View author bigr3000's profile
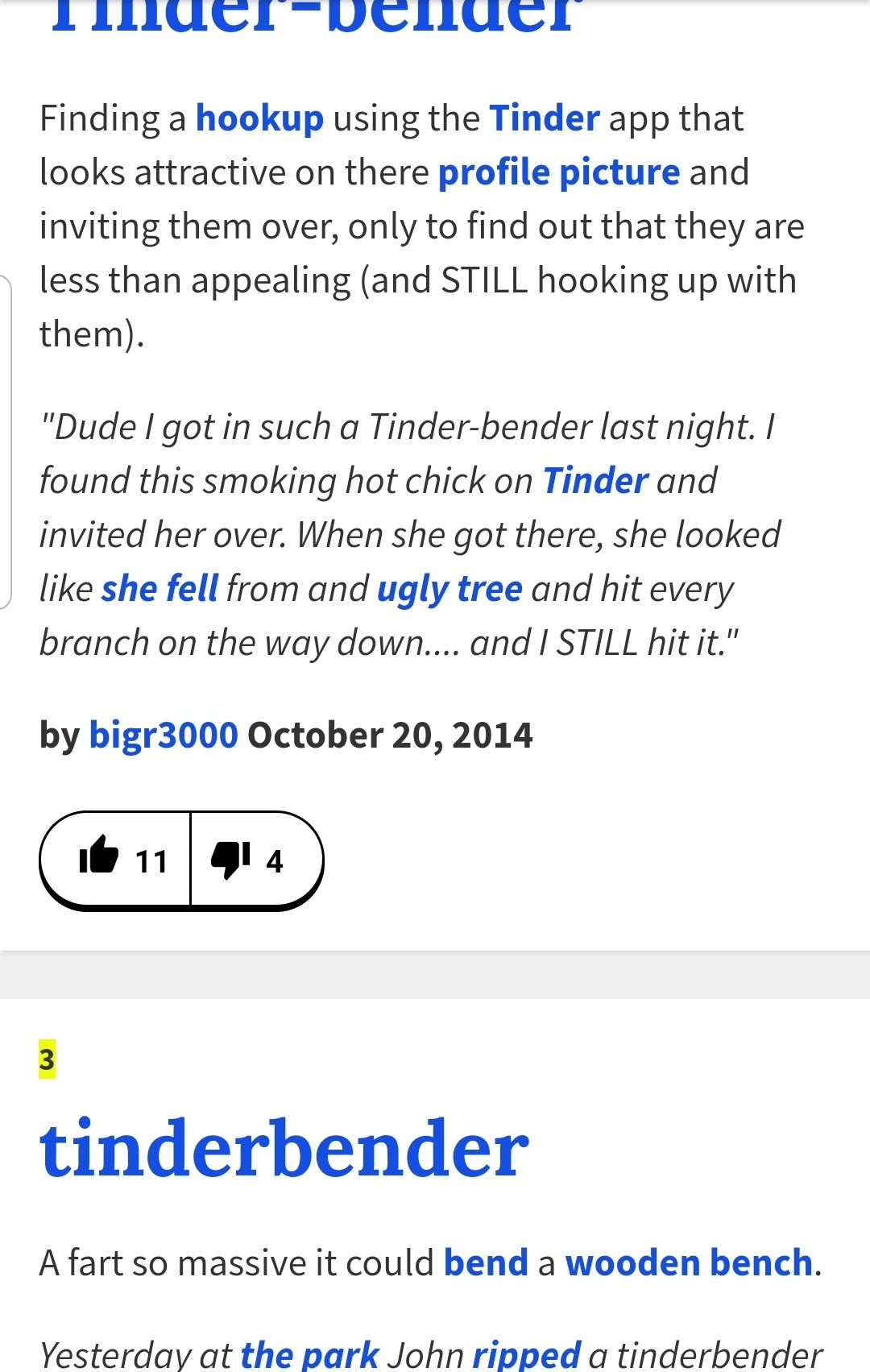The width and height of the screenshot is (870, 1372). [163, 735]
